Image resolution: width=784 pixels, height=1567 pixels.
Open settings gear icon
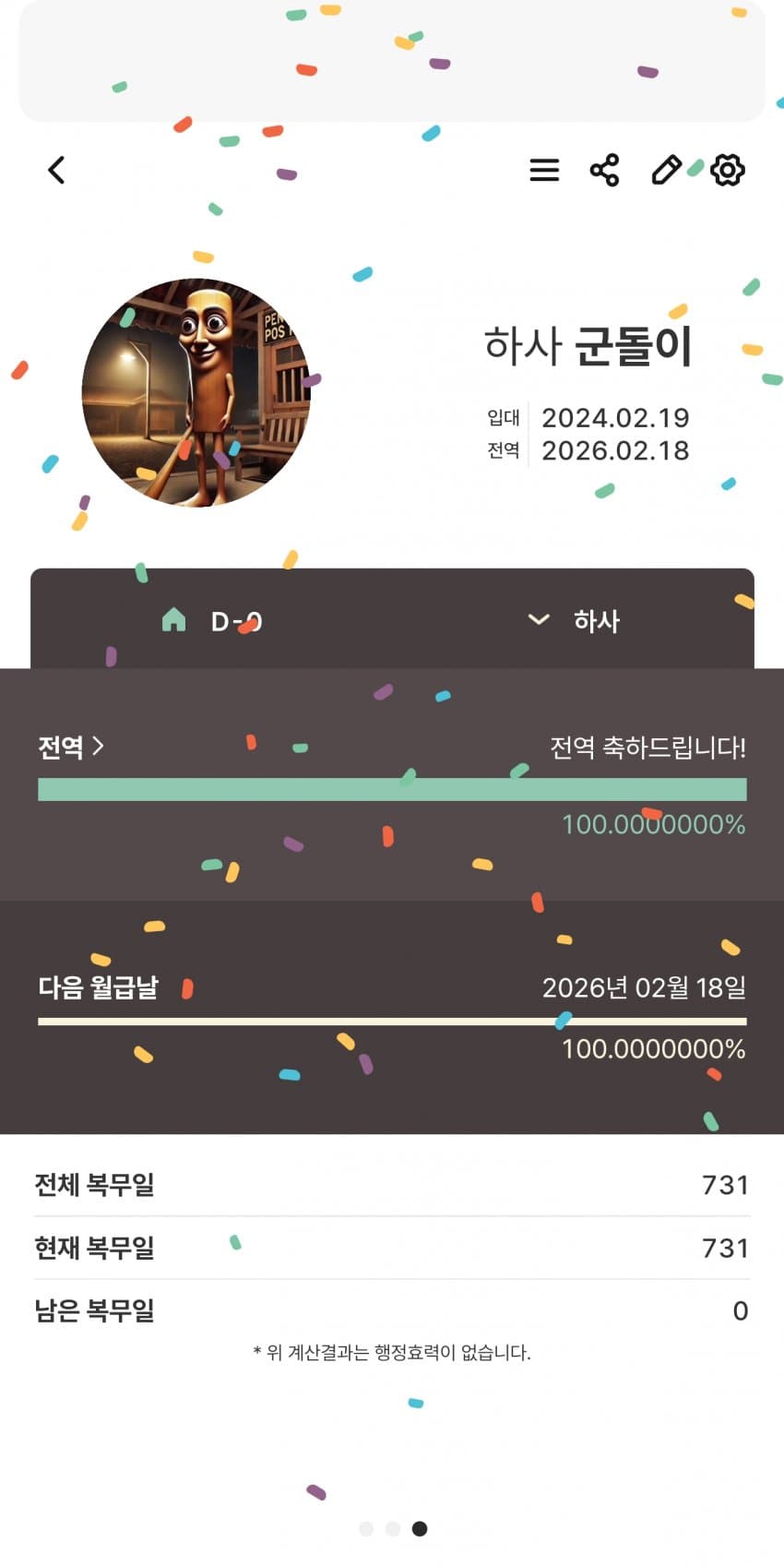tap(728, 170)
